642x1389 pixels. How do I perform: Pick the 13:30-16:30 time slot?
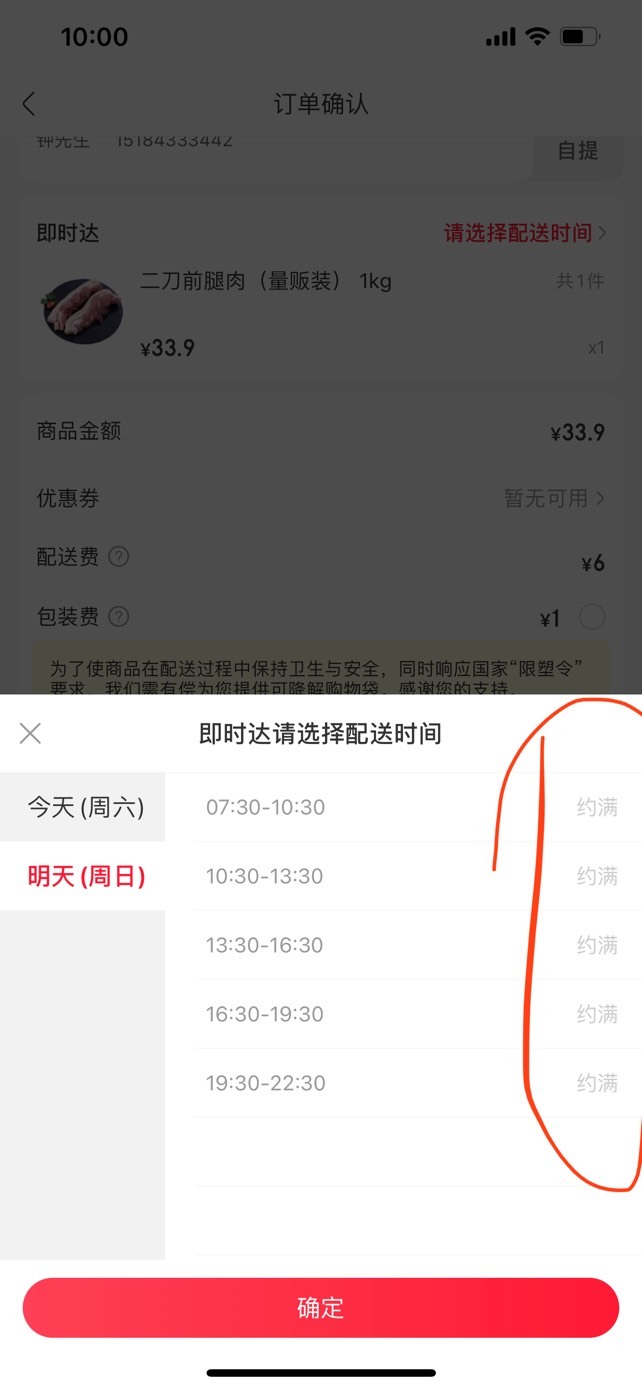[x=418, y=945]
